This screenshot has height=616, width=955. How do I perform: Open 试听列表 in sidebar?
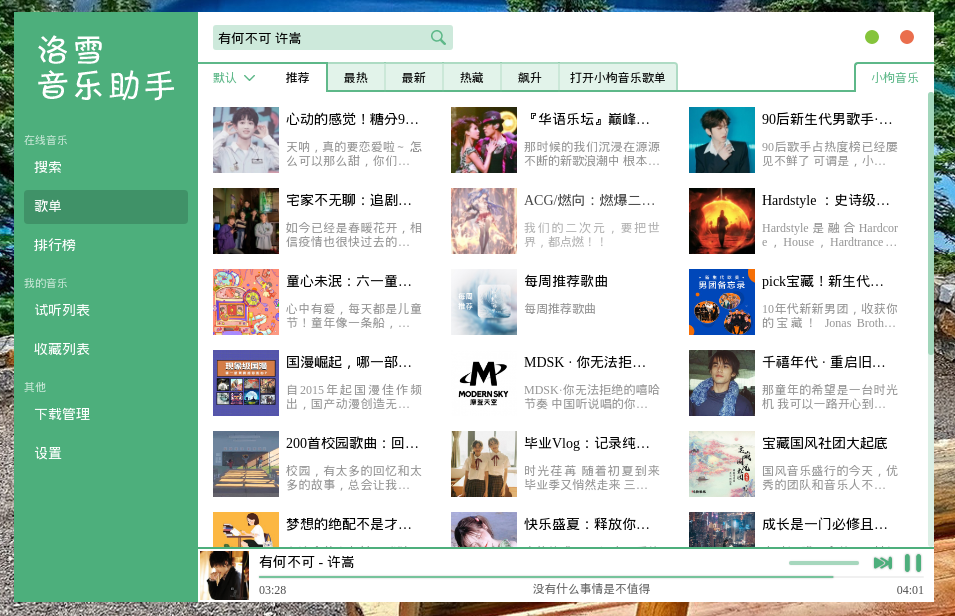tap(62, 310)
